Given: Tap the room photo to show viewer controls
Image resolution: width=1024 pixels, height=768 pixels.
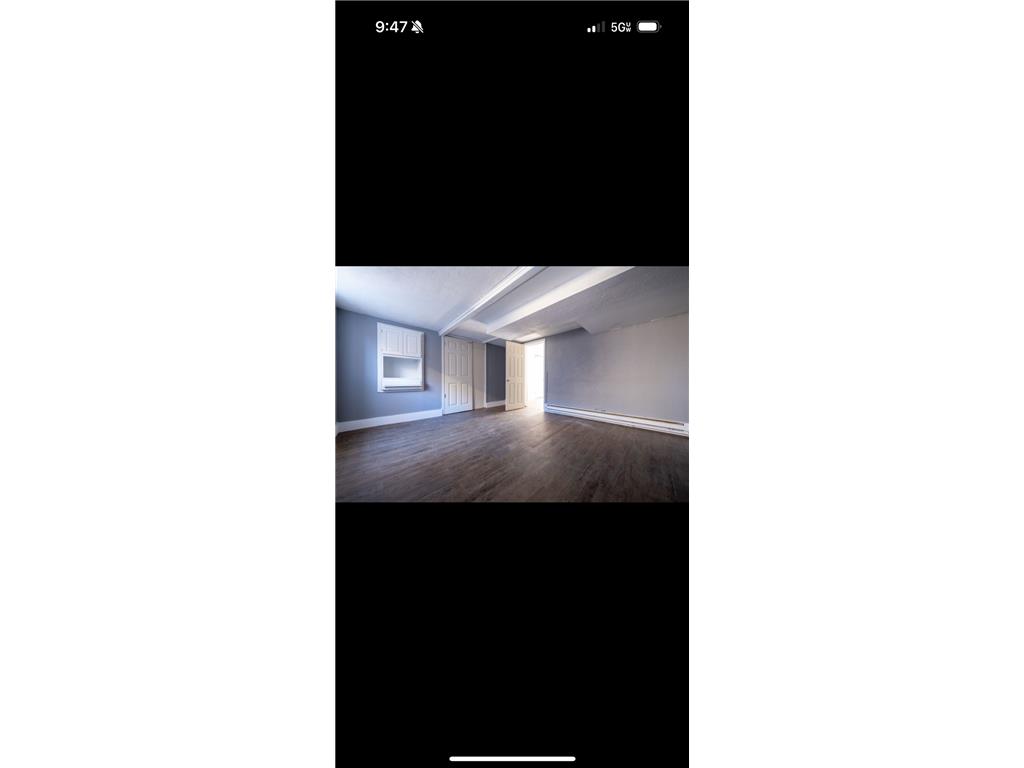Looking at the screenshot, I should coord(511,384).
